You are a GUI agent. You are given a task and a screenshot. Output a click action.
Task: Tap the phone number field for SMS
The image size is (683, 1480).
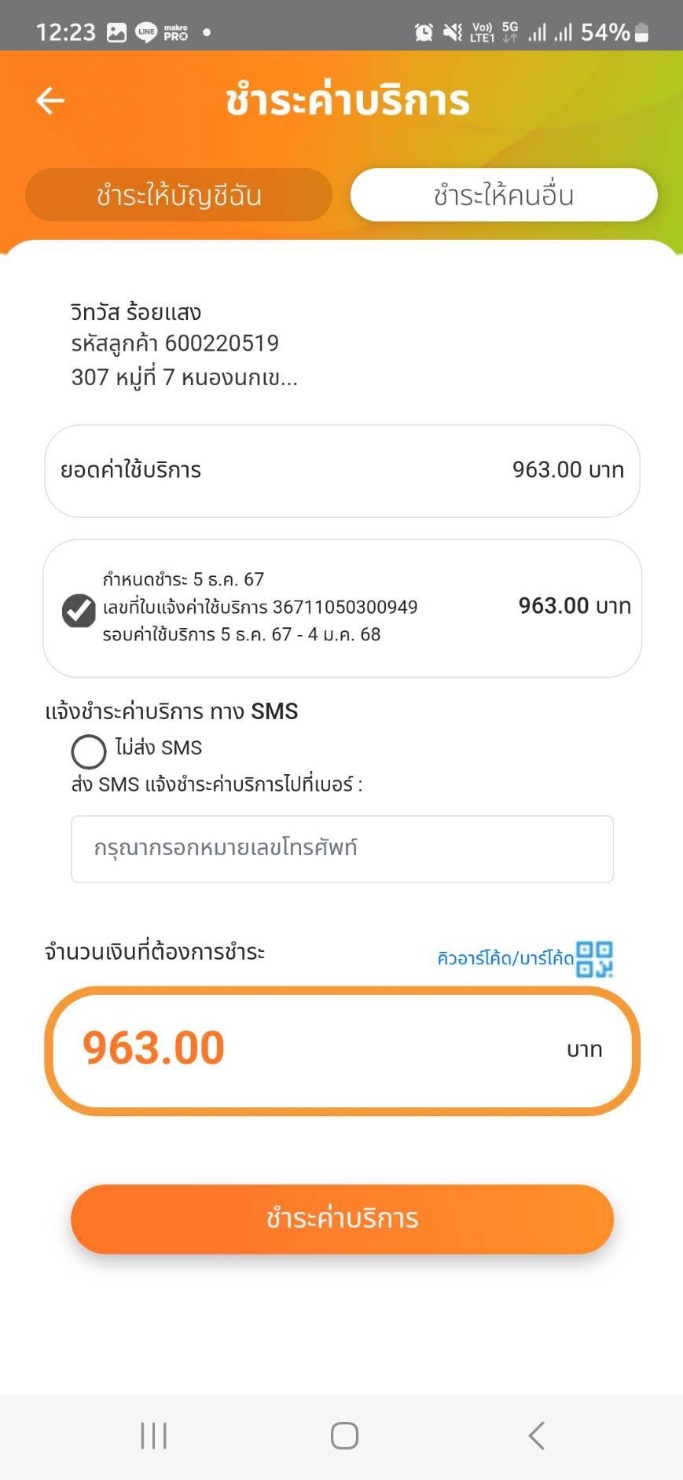click(x=342, y=849)
